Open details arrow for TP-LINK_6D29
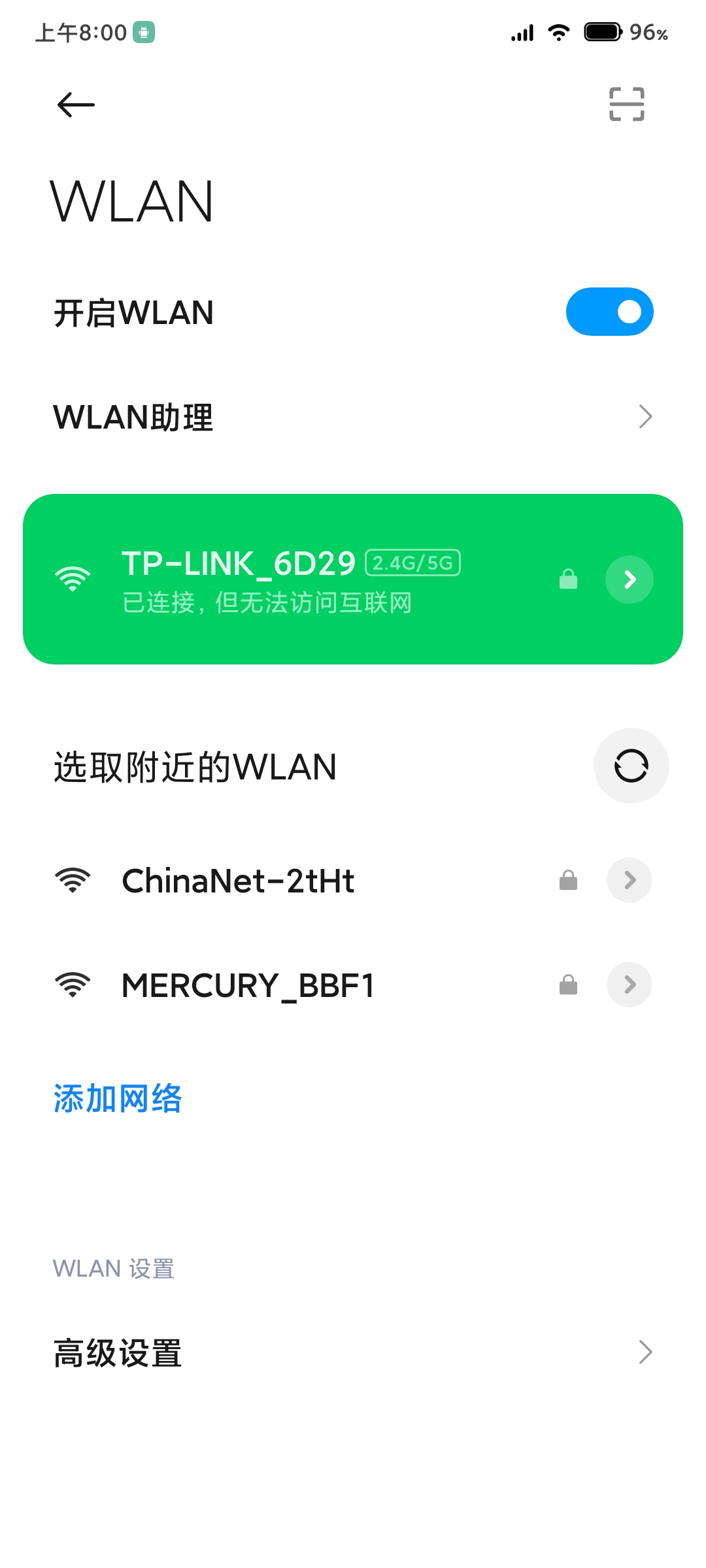 (x=630, y=580)
